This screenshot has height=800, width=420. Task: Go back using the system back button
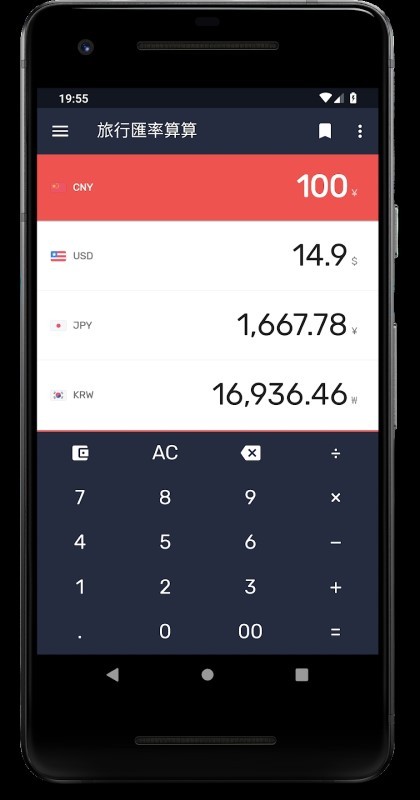pyautogui.click(x=113, y=674)
